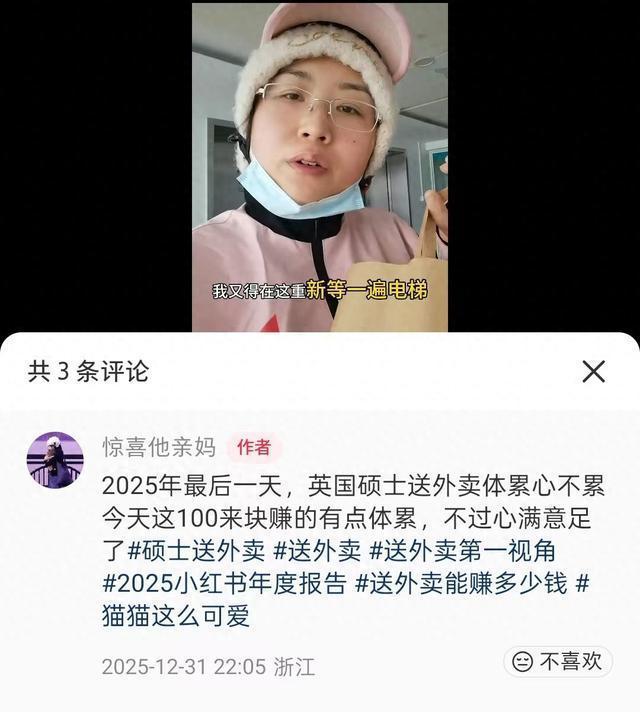Open the hashtag #2025小红书年度报告
Viewport: 640px width, 712px height.
point(224,584)
